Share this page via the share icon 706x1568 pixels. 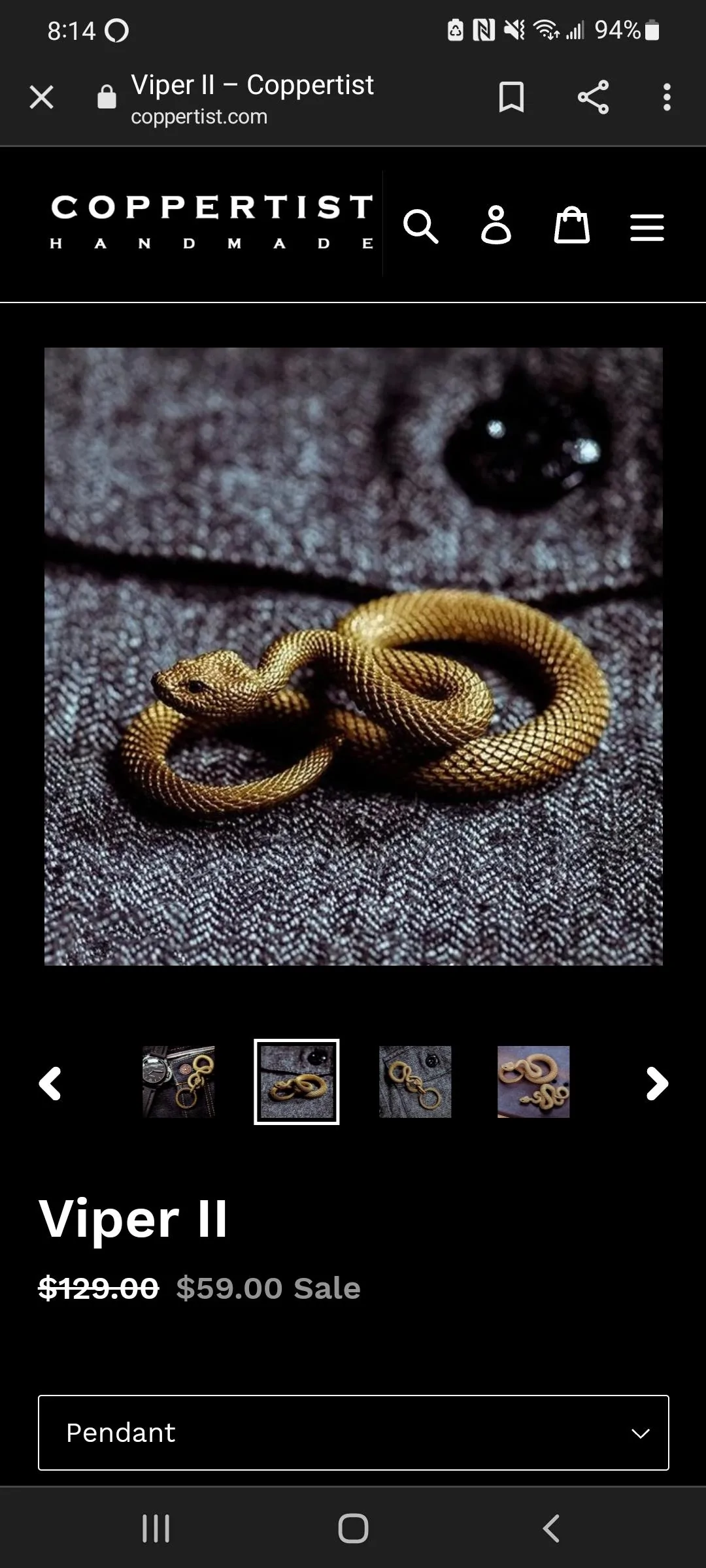click(593, 97)
